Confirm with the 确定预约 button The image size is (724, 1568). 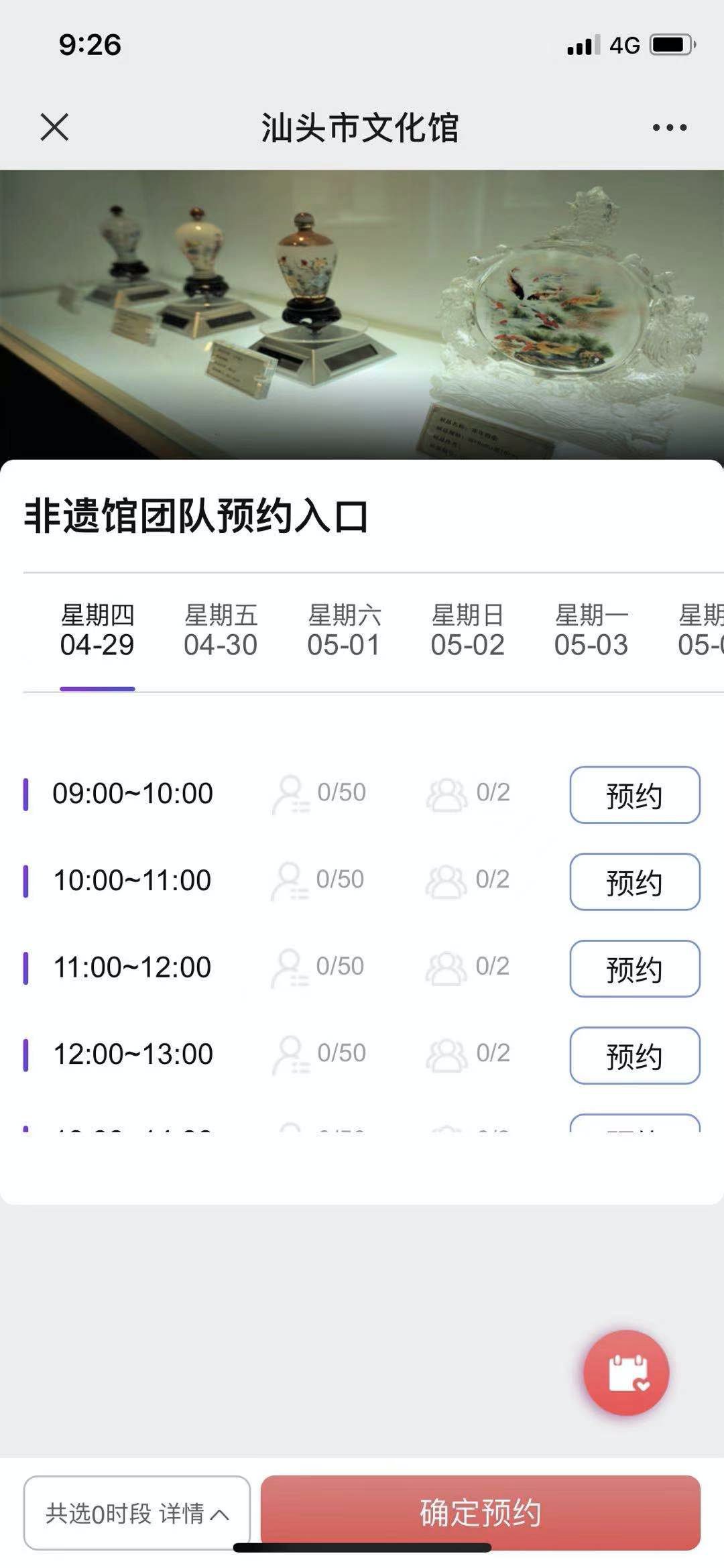(480, 1513)
